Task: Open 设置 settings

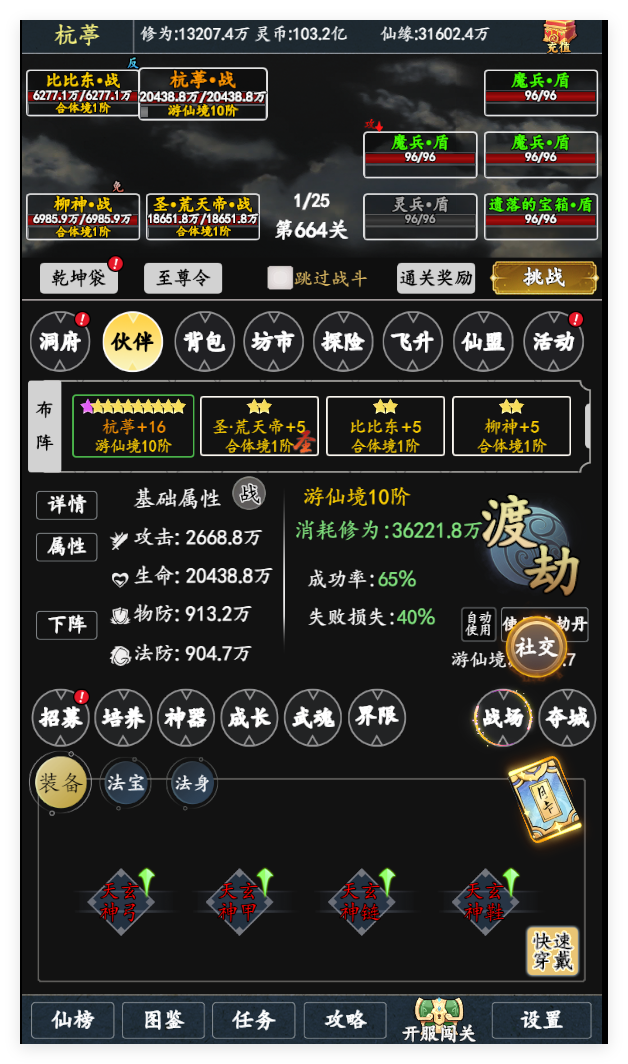Action: point(541,1020)
